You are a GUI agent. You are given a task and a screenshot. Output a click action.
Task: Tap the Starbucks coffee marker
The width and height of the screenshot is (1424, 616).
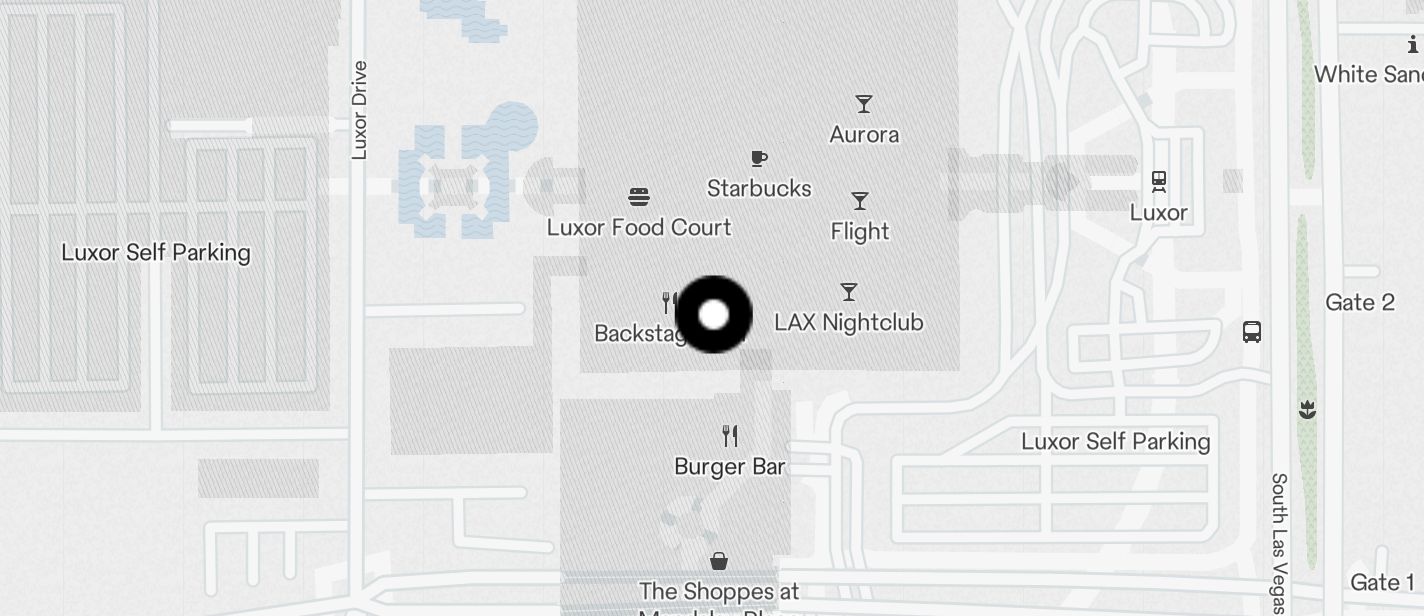click(759, 158)
